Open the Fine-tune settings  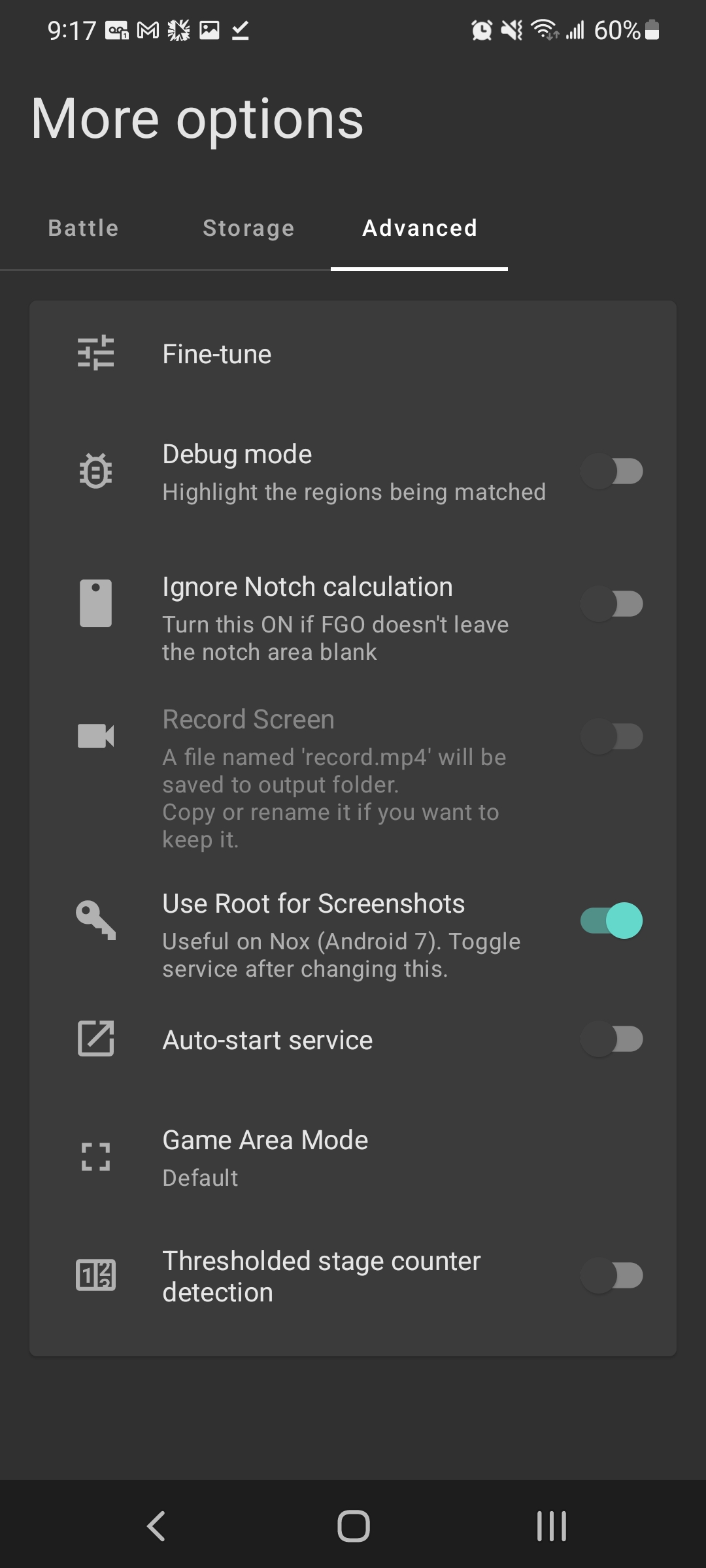click(353, 354)
